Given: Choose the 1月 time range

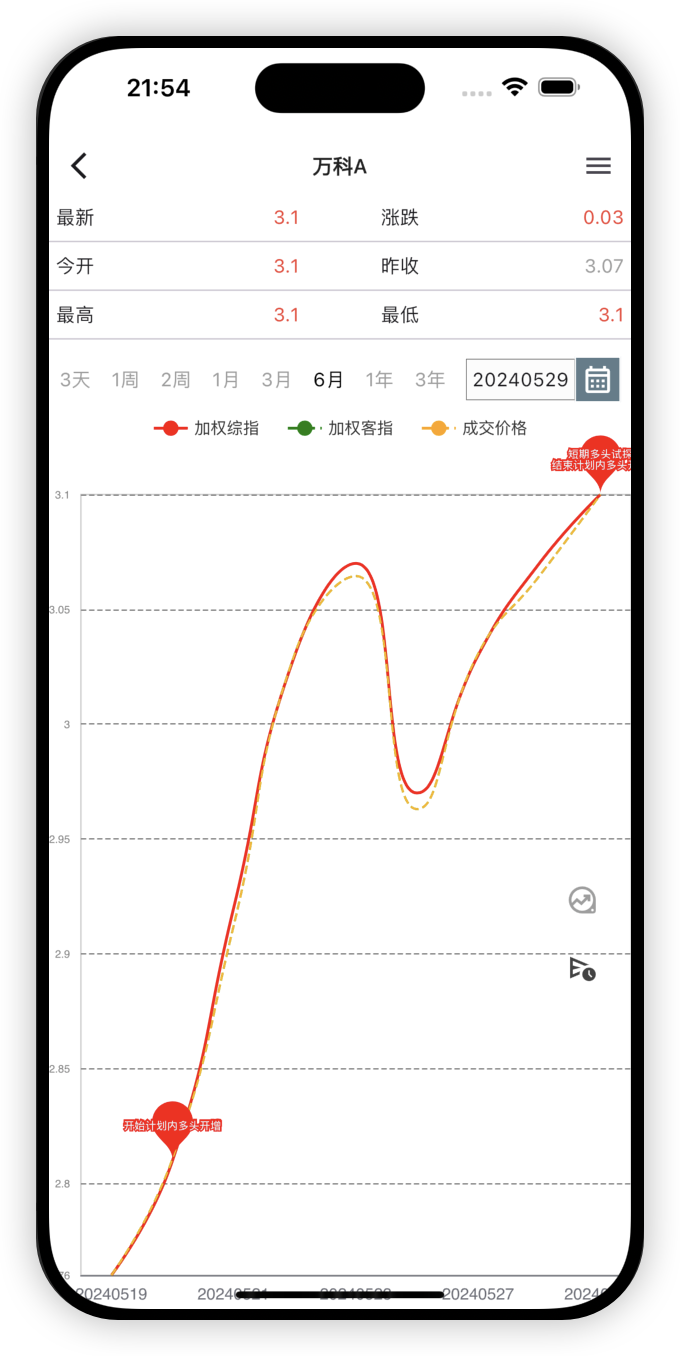Looking at the screenshot, I should 225,380.
